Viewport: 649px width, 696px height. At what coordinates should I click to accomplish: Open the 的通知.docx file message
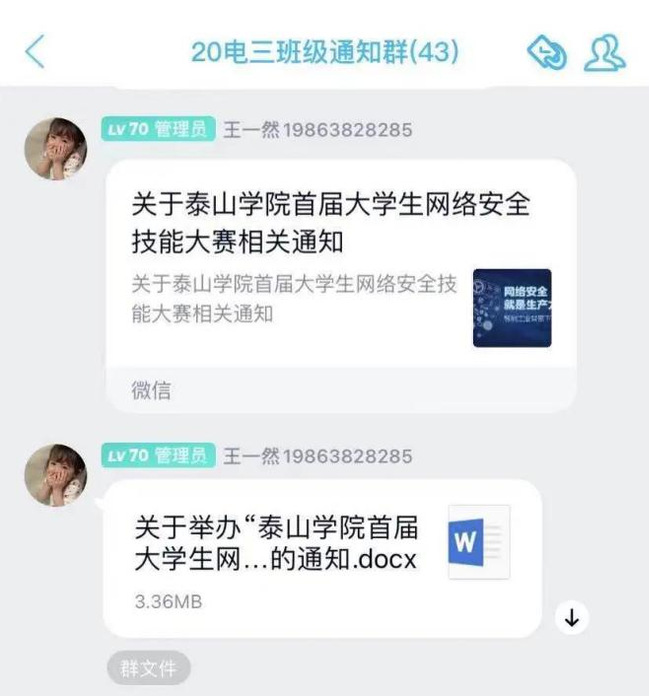(322, 557)
